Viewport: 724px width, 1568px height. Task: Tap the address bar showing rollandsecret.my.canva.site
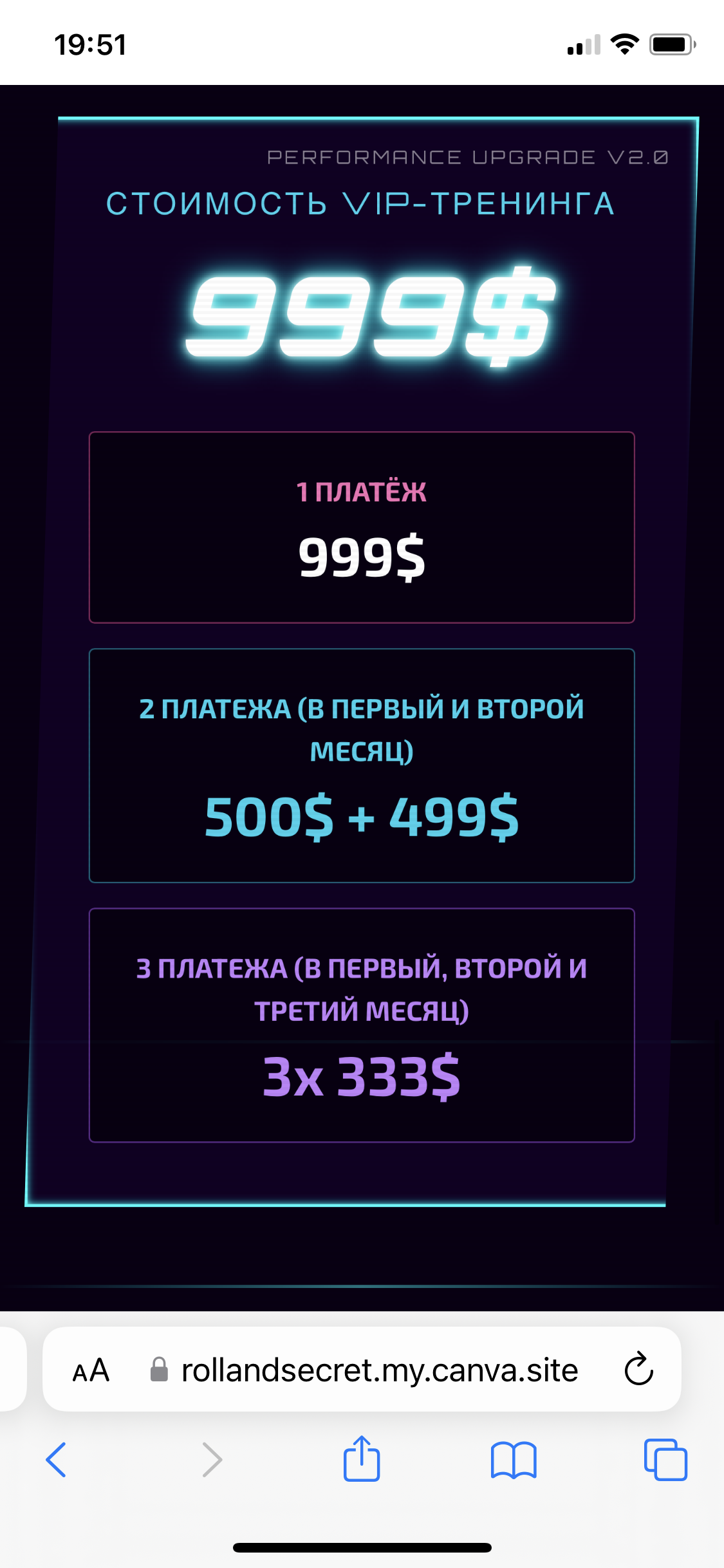(379, 1370)
